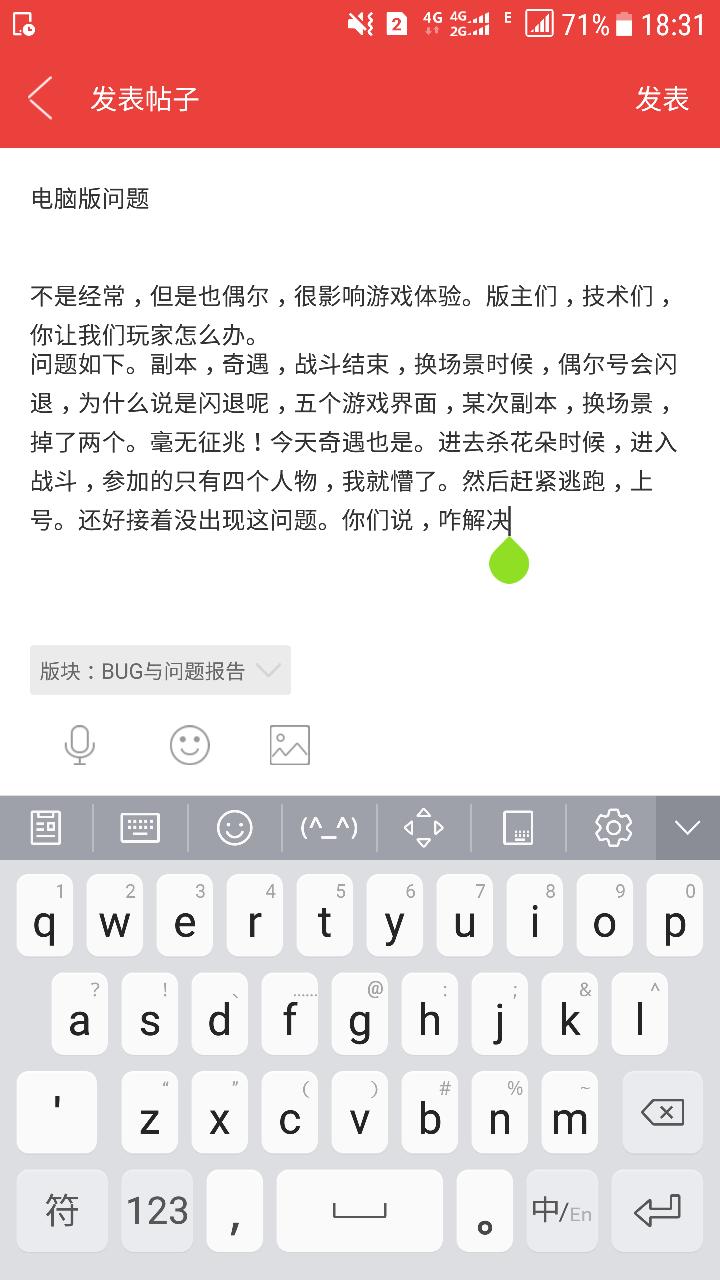This screenshot has width=720, height=1280.
Task: Edit the post title 电脑版问题
Action: (90, 199)
